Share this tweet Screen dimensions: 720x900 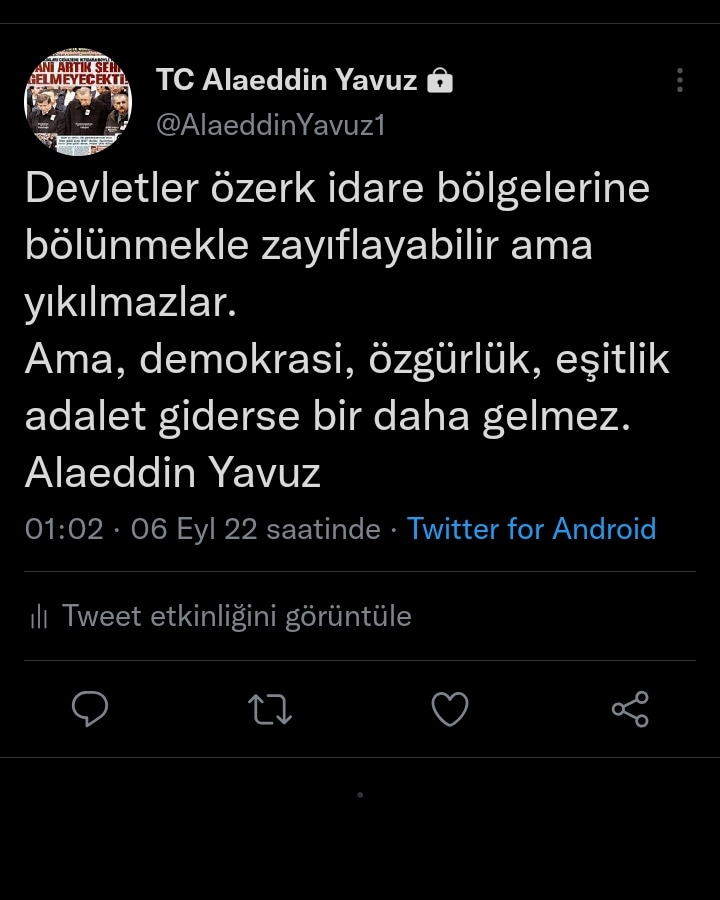[630, 709]
